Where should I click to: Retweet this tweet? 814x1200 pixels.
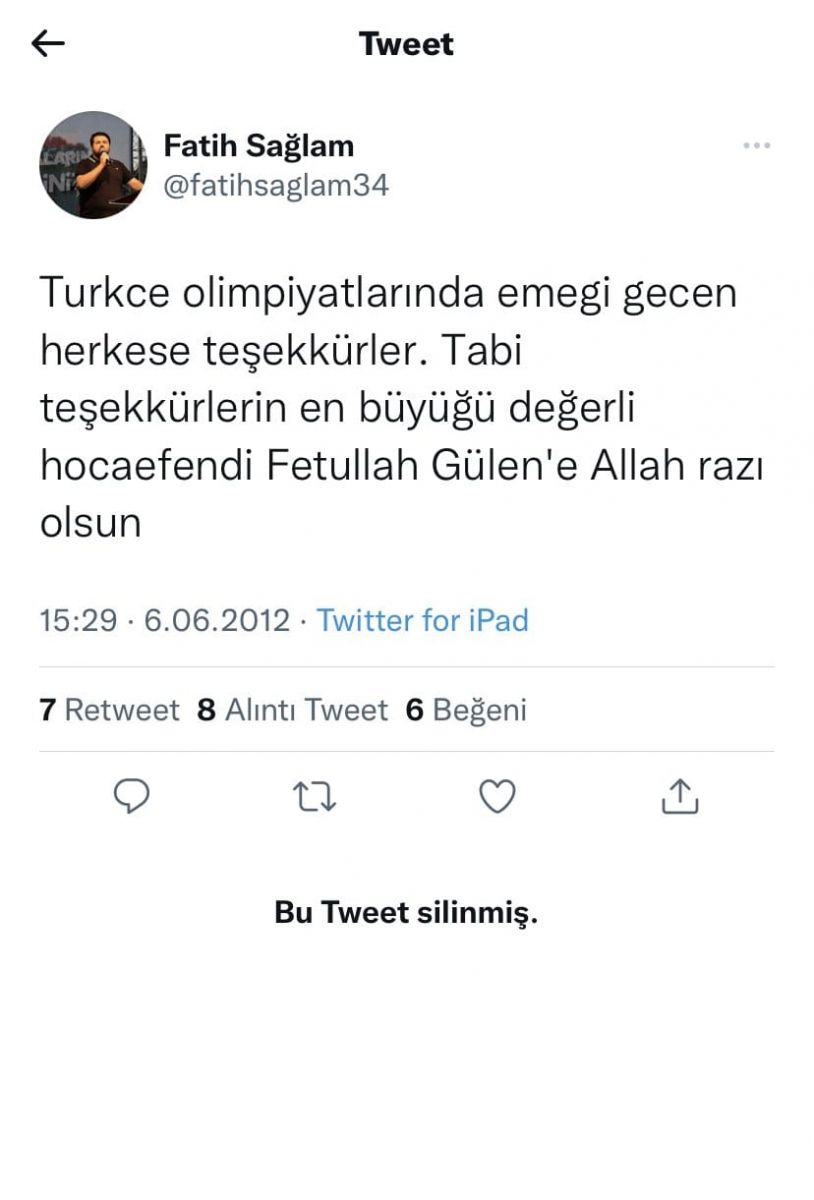pyautogui.click(x=314, y=796)
